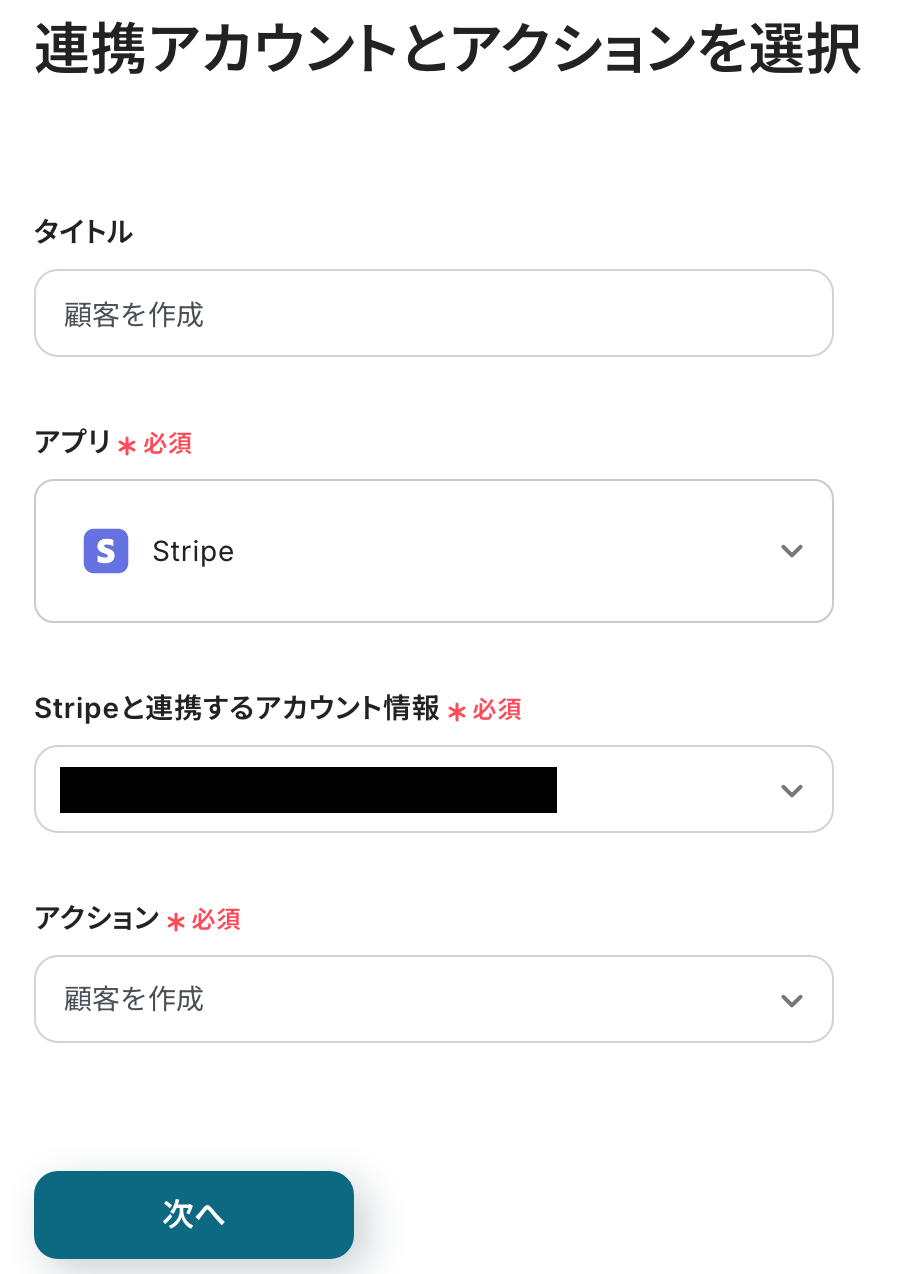
Task: Tap the 次へ button
Action: coord(194,1214)
